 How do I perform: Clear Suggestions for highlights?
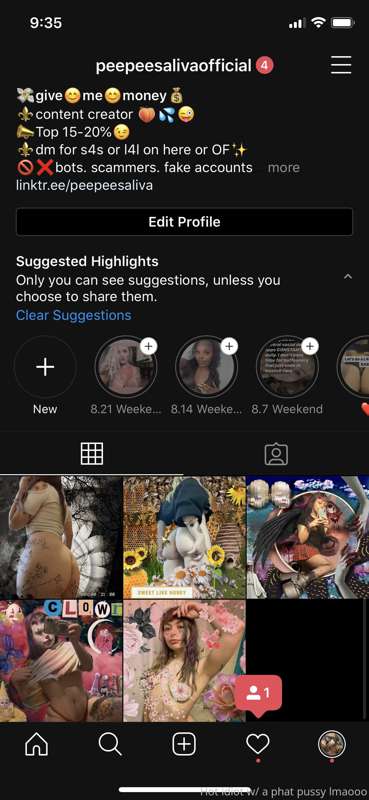coord(73,315)
